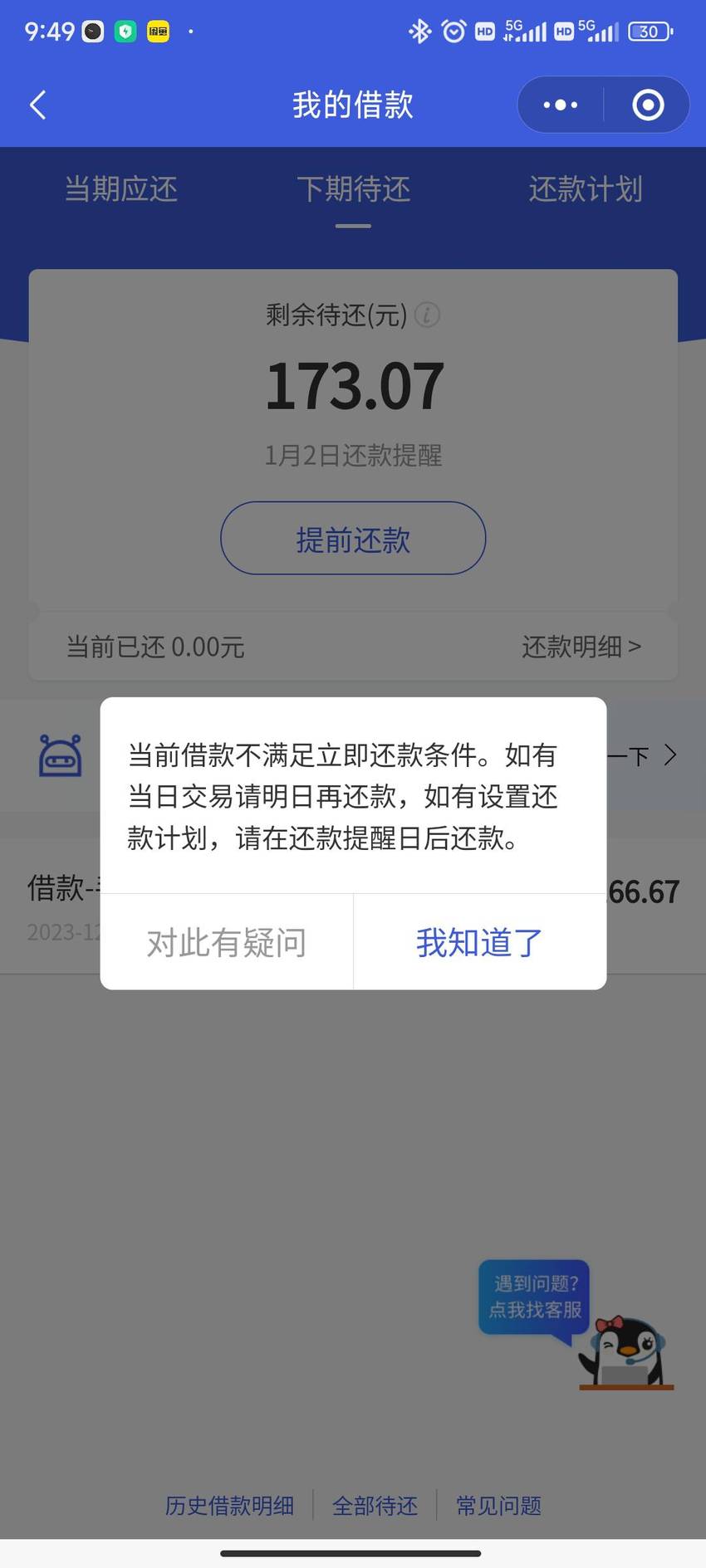The height and width of the screenshot is (1568, 706).
Task: Switch to the 还款计划 tab
Action: pos(586,189)
